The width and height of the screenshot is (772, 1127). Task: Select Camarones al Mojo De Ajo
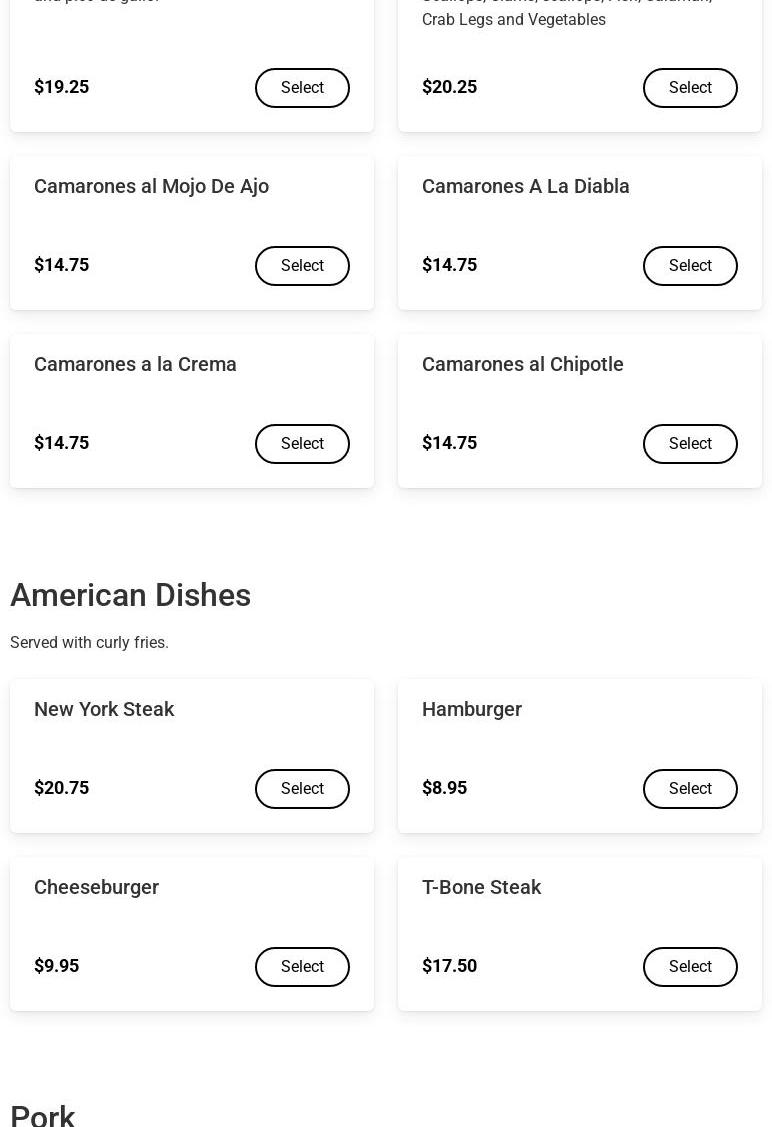click(x=302, y=266)
